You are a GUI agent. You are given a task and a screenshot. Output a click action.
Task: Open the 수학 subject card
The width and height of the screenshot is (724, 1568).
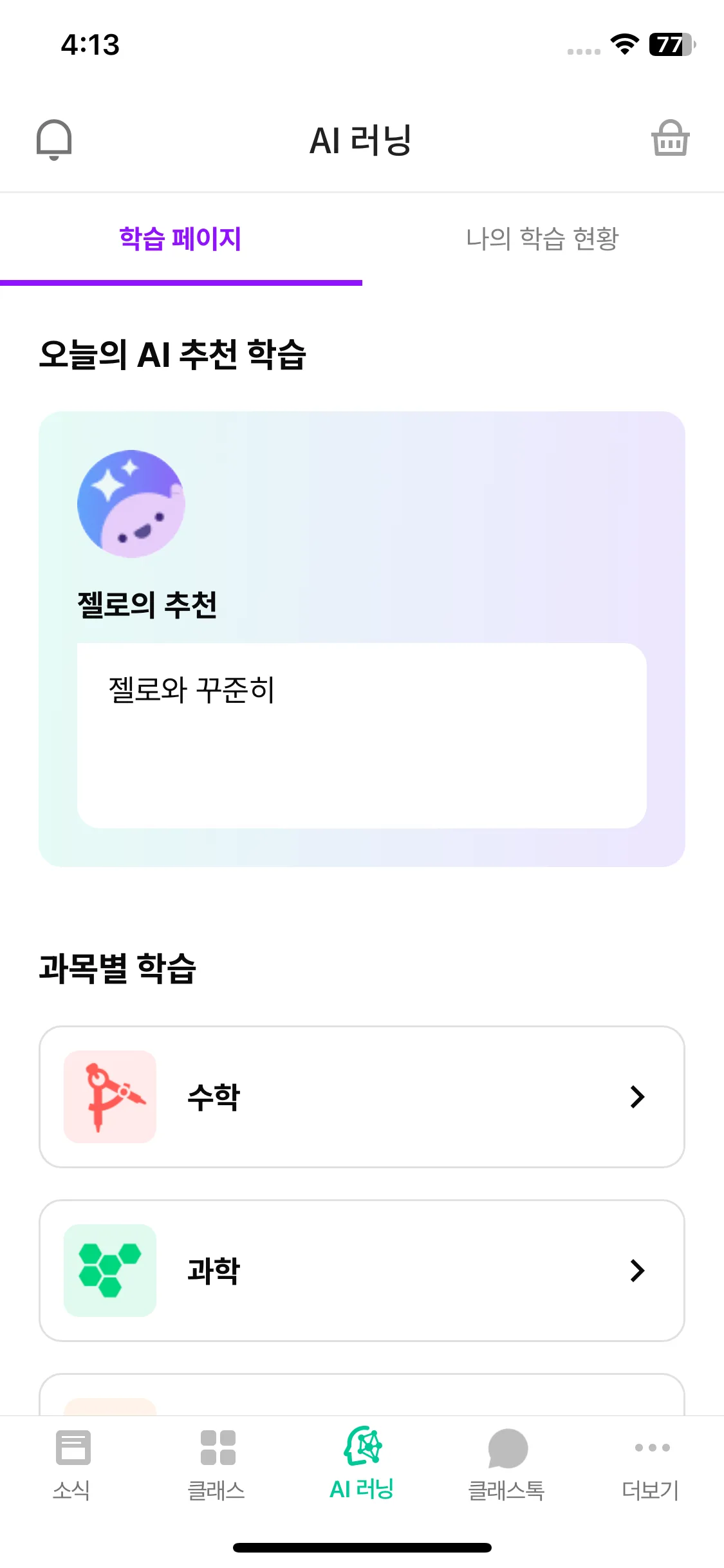coord(362,1096)
